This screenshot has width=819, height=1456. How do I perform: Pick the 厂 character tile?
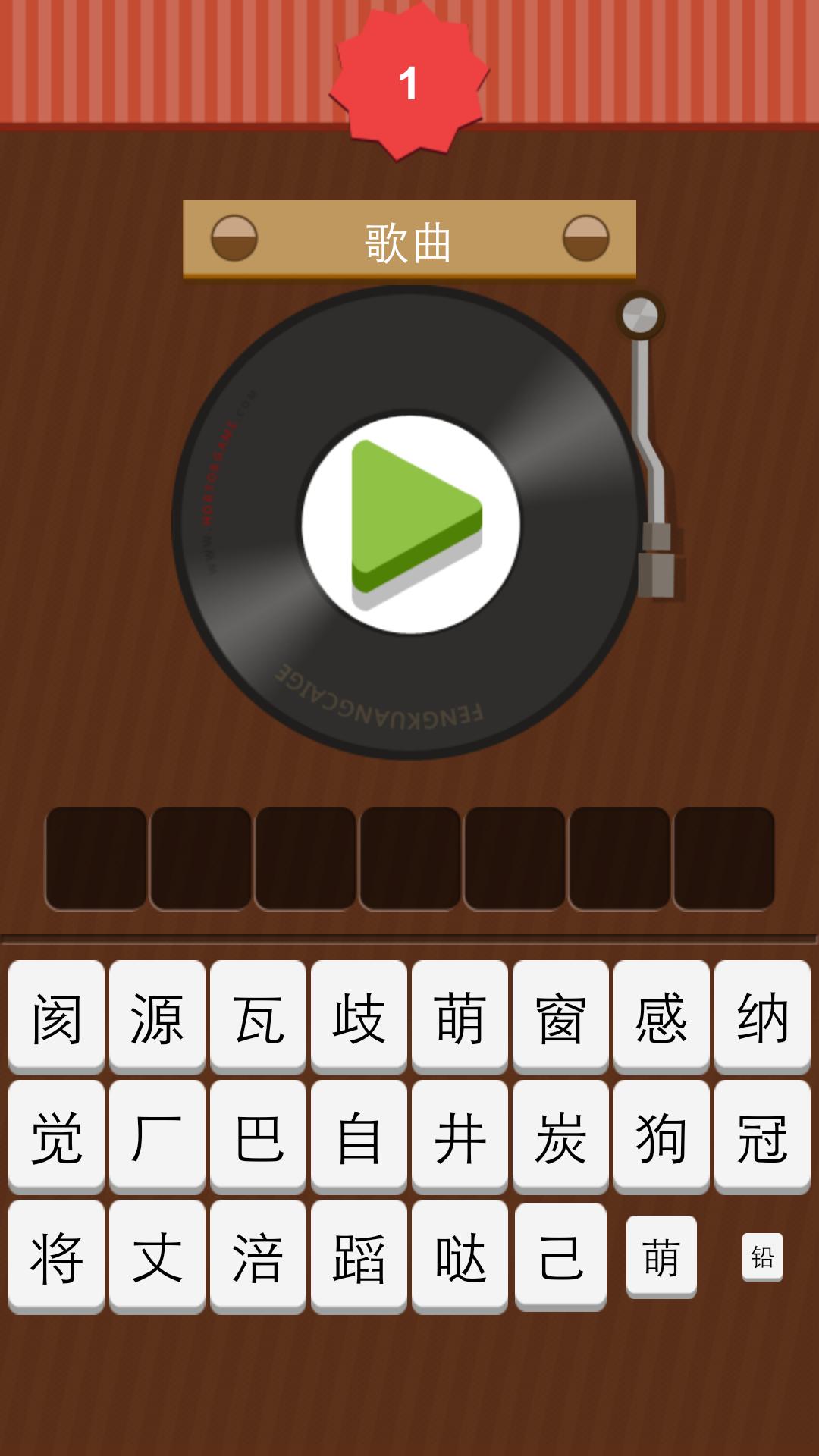tap(157, 1137)
